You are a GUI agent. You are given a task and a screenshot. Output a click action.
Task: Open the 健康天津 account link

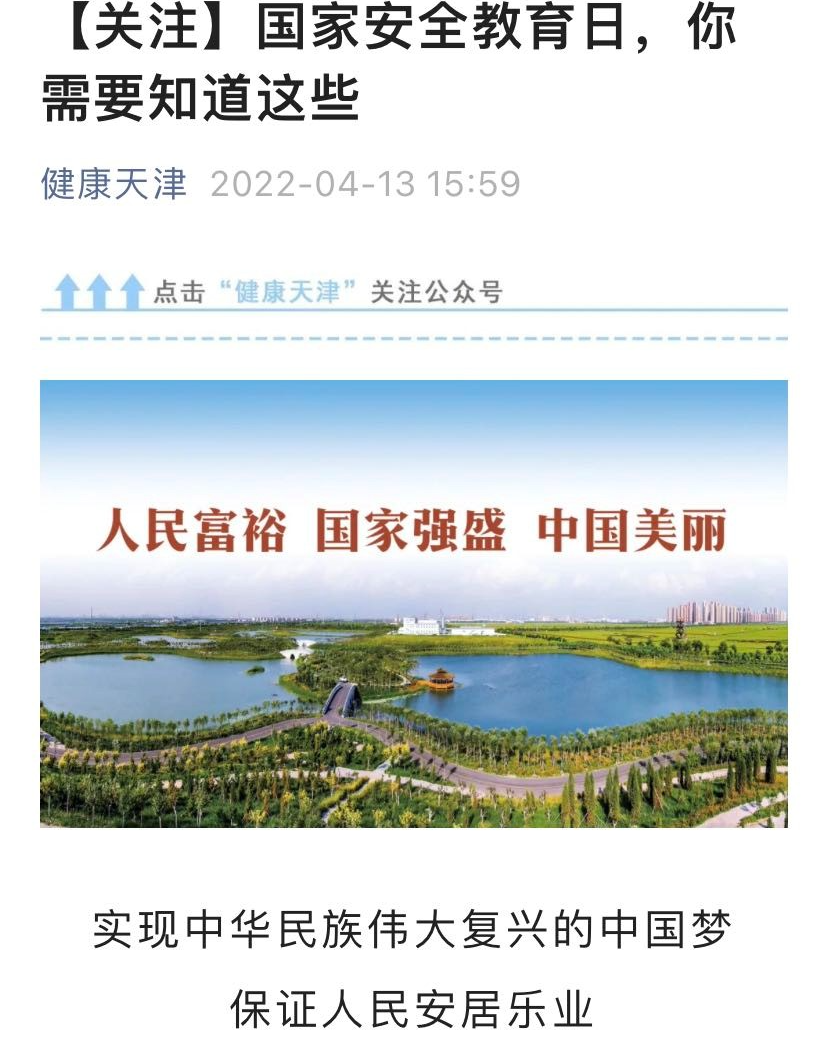113,184
